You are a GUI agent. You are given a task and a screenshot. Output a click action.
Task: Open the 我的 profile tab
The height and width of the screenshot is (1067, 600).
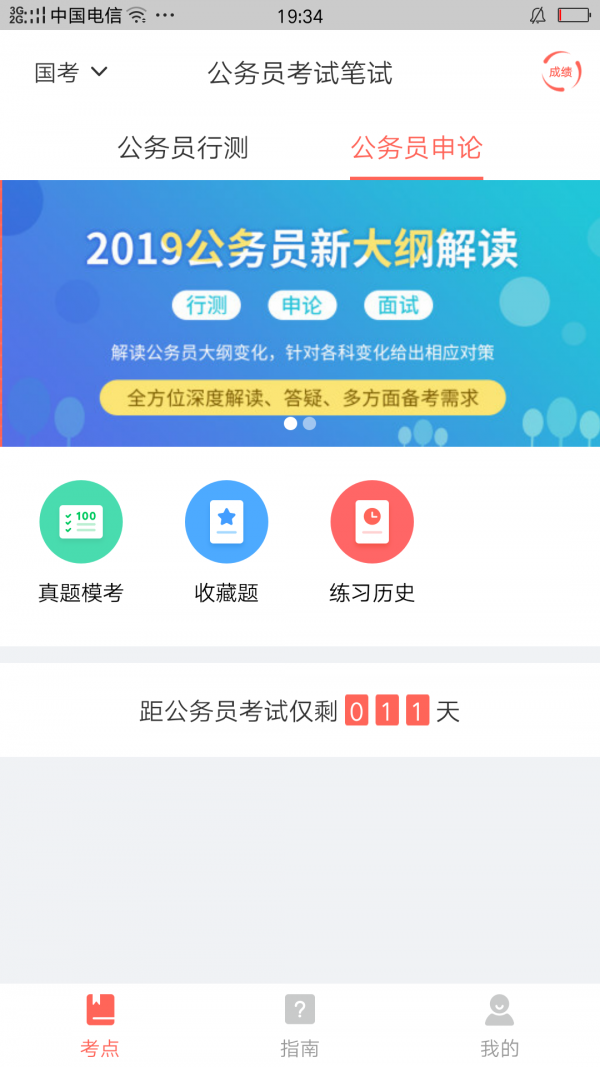click(x=499, y=1024)
